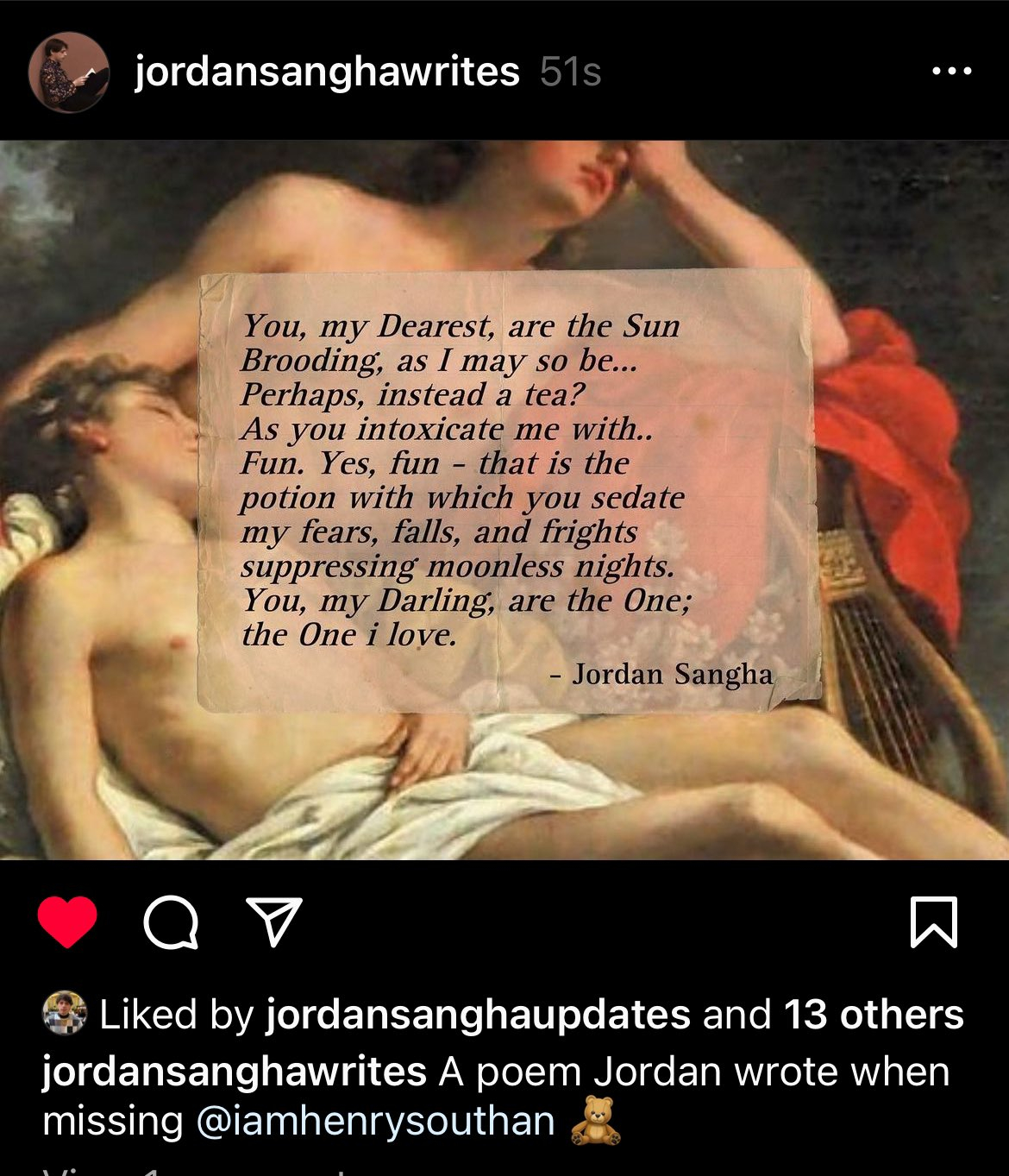Viewport: 1009px width, 1176px height.
Task: Open the @iamhenrysouthan mention
Action: 375,1121
